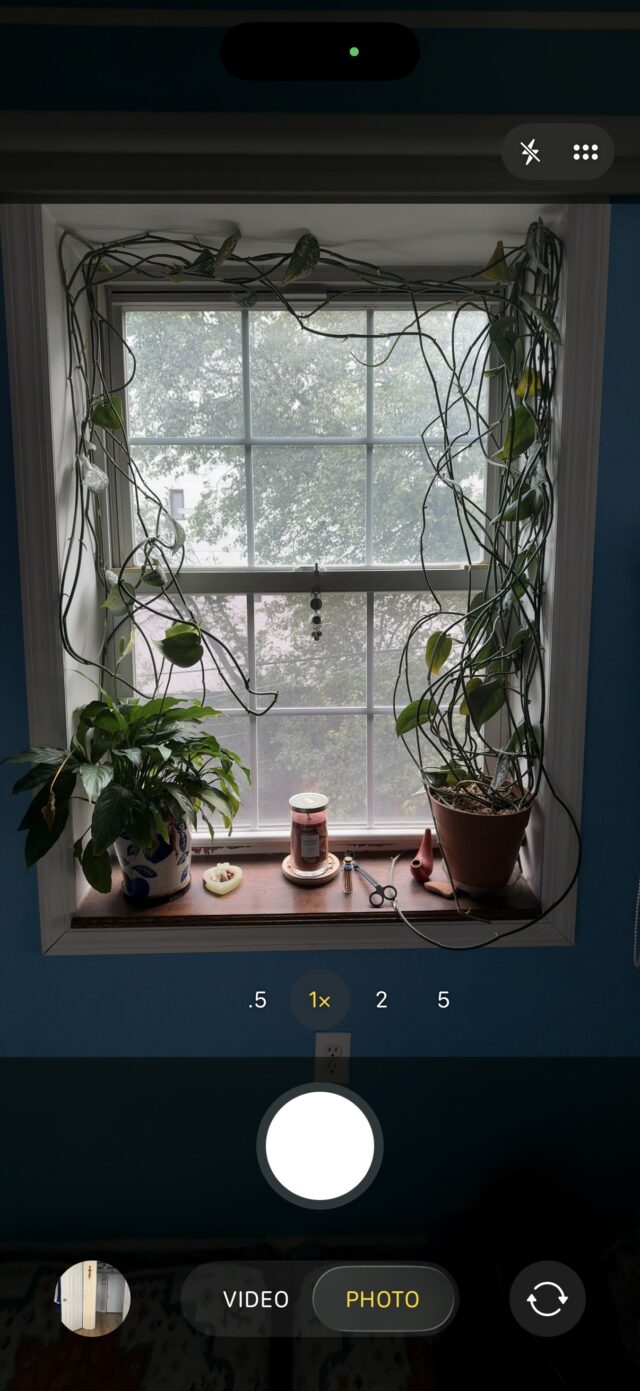The height and width of the screenshot is (1391, 640).
Task: Flip to the front camera
Action: click(547, 1299)
